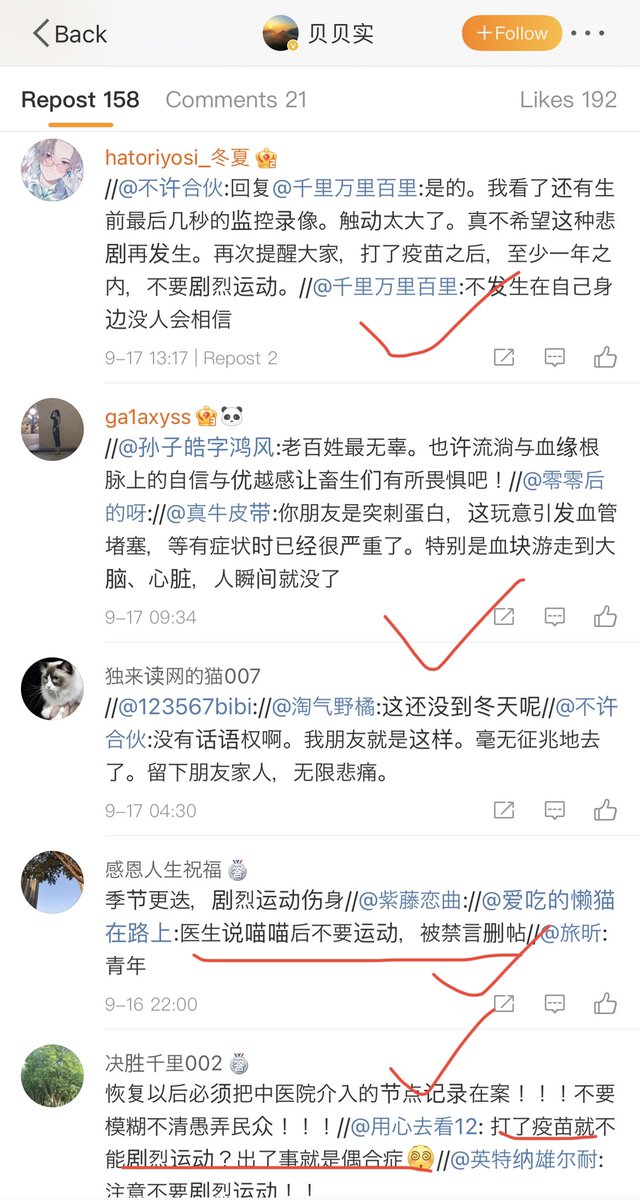Screen dimensions: 640x1200
Task: Like ga1axyss's repost
Action: point(605,617)
